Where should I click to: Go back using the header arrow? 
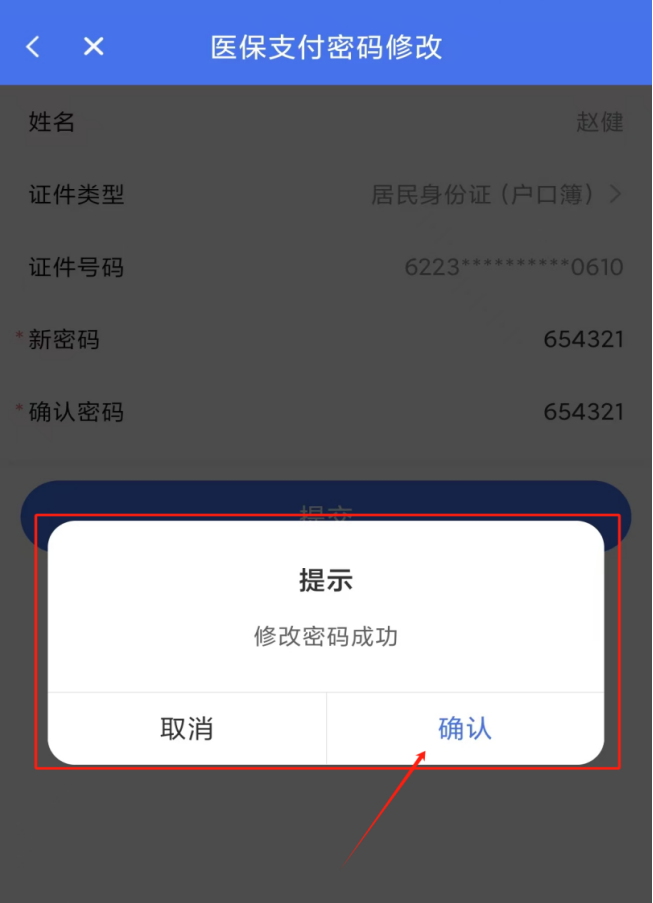[34, 46]
